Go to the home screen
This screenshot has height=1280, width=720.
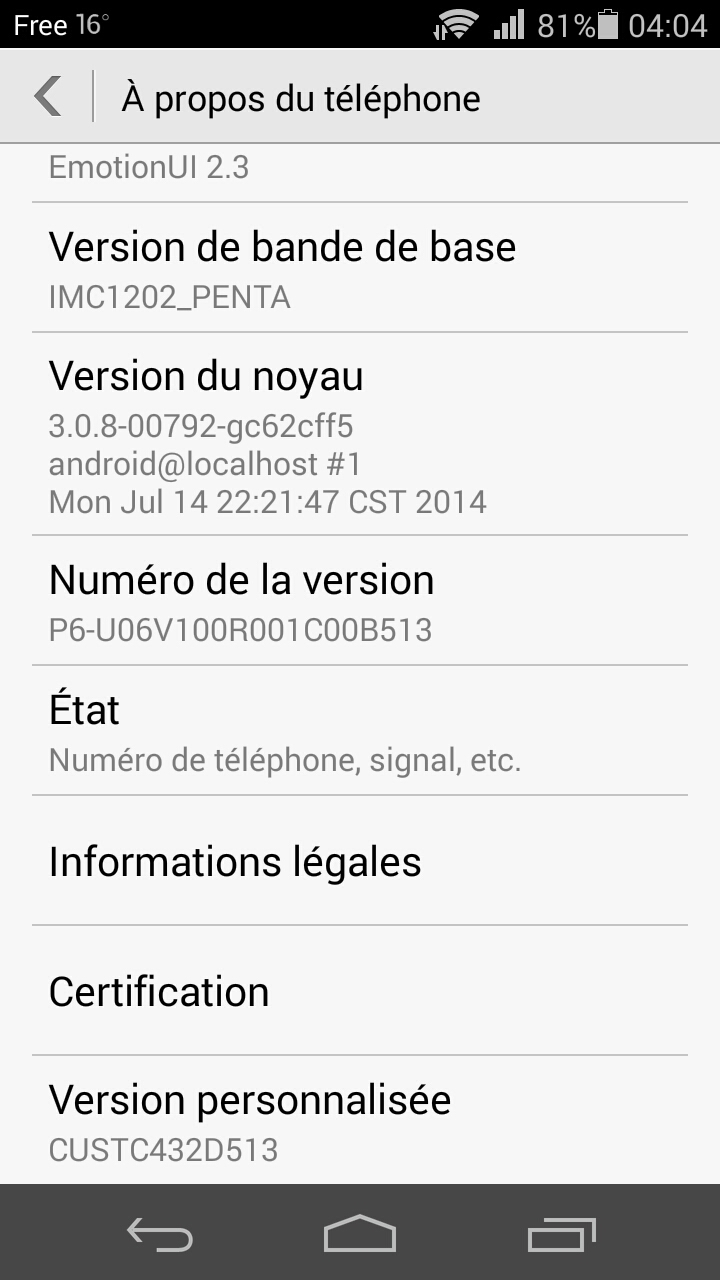[x=360, y=1233]
